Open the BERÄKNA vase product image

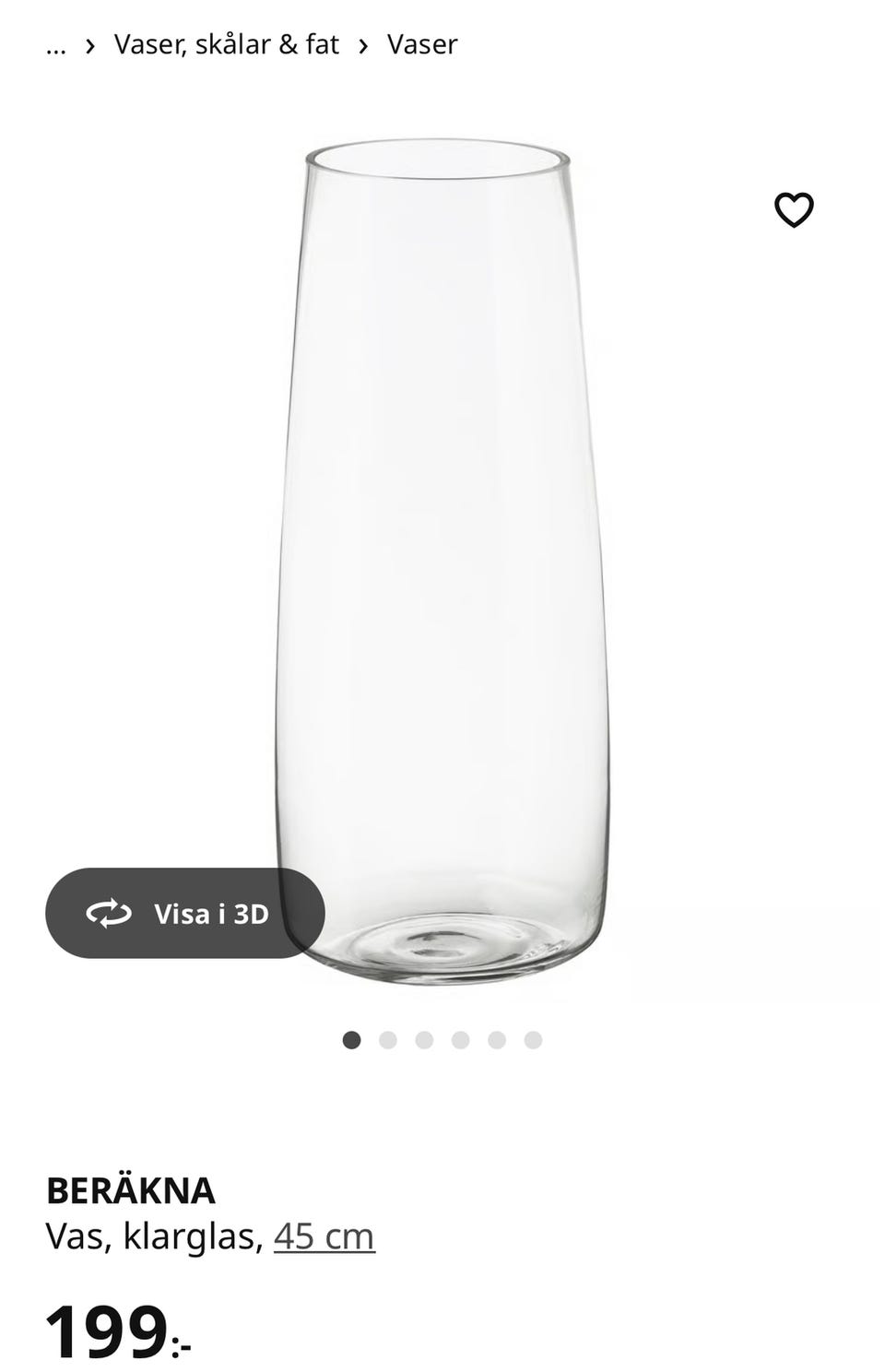[x=442, y=553]
